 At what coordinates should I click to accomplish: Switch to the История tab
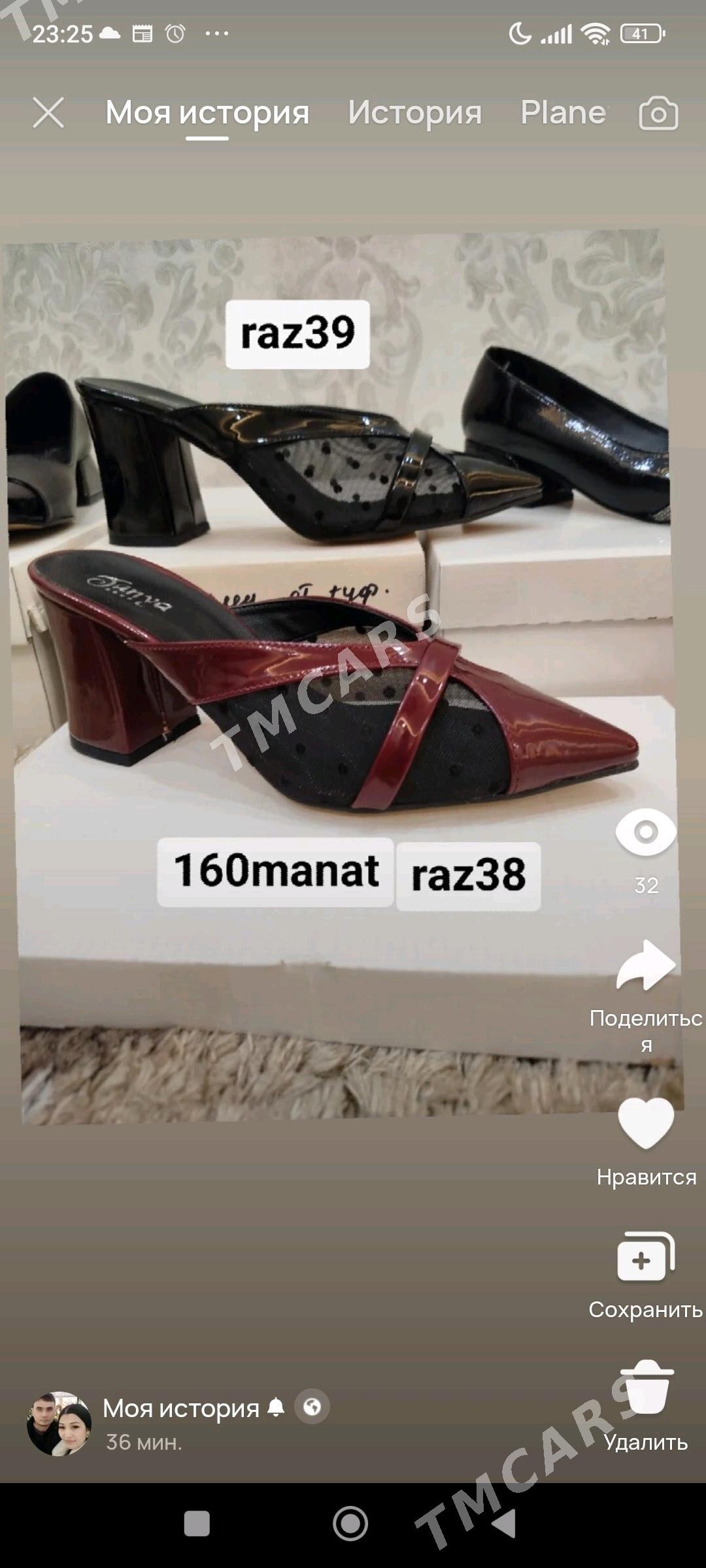(414, 112)
